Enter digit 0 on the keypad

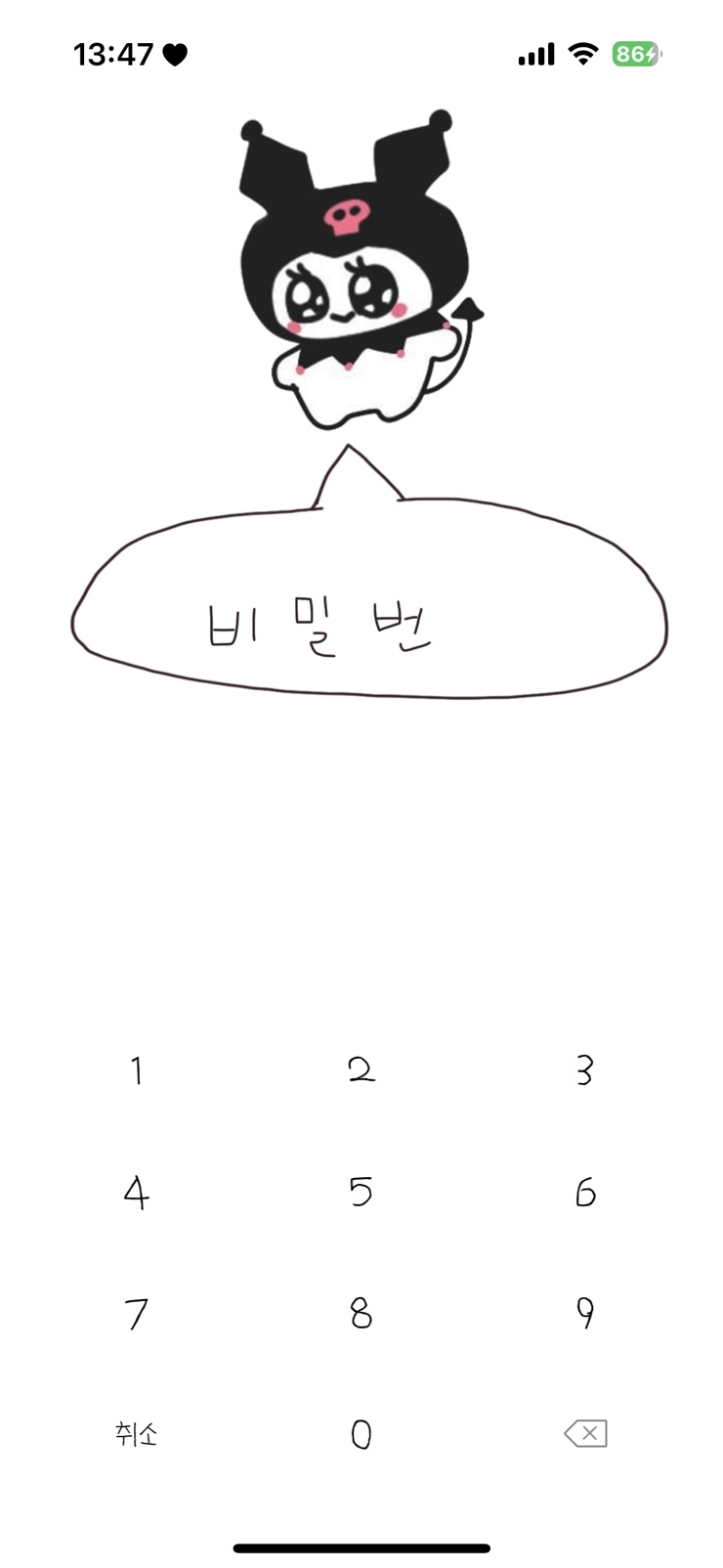361,1434
